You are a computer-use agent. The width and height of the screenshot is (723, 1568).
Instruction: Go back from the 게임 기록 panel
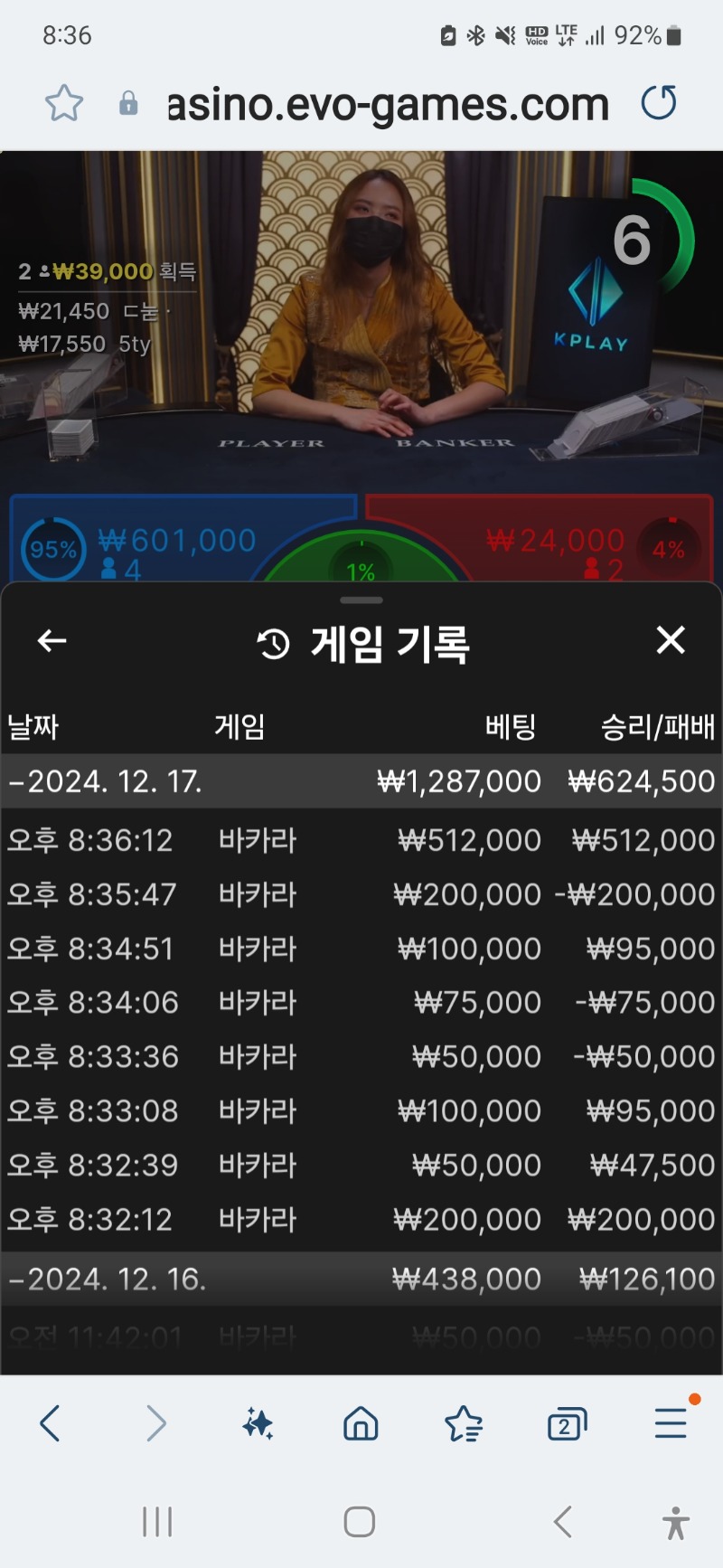[52, 641]
